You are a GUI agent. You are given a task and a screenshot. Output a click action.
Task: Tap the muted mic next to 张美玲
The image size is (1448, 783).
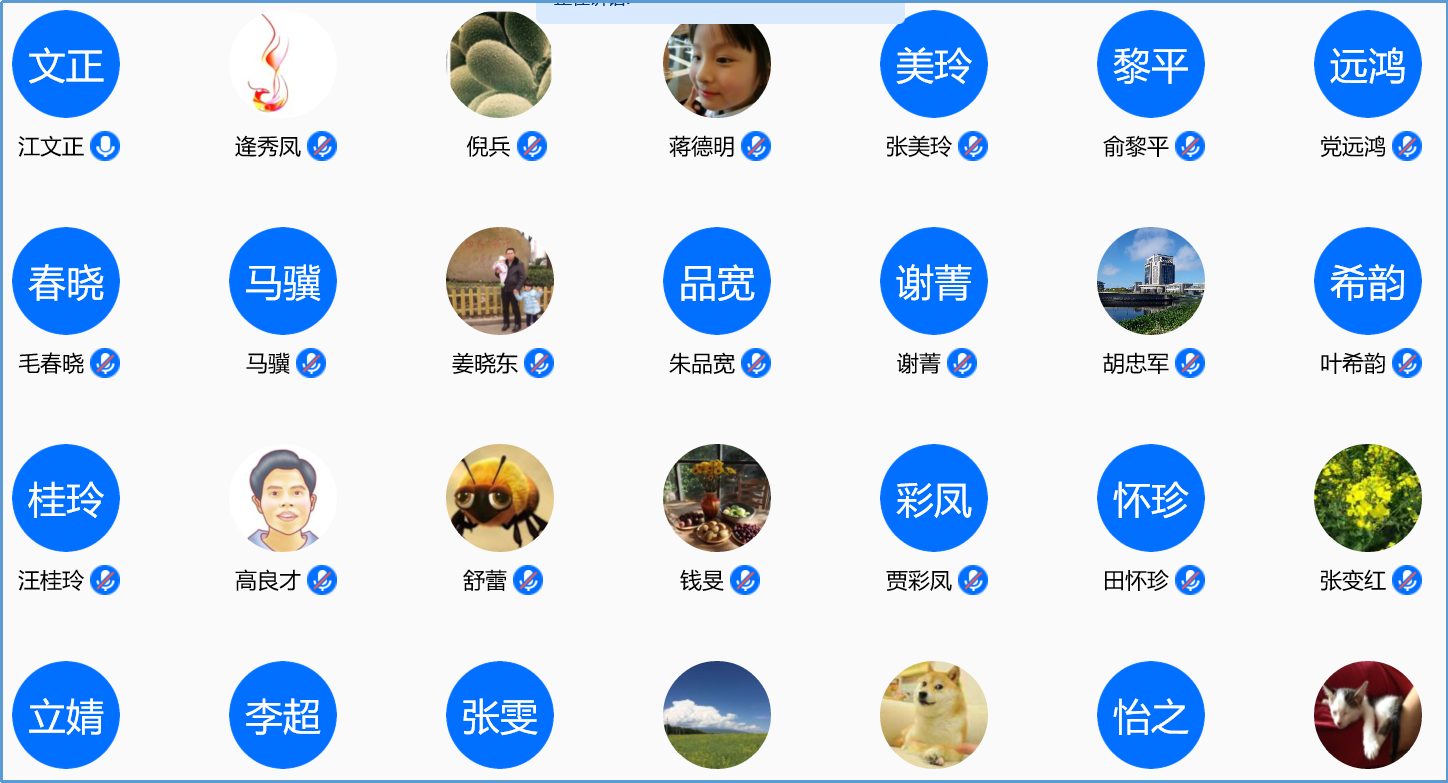[x=973, y=146]
